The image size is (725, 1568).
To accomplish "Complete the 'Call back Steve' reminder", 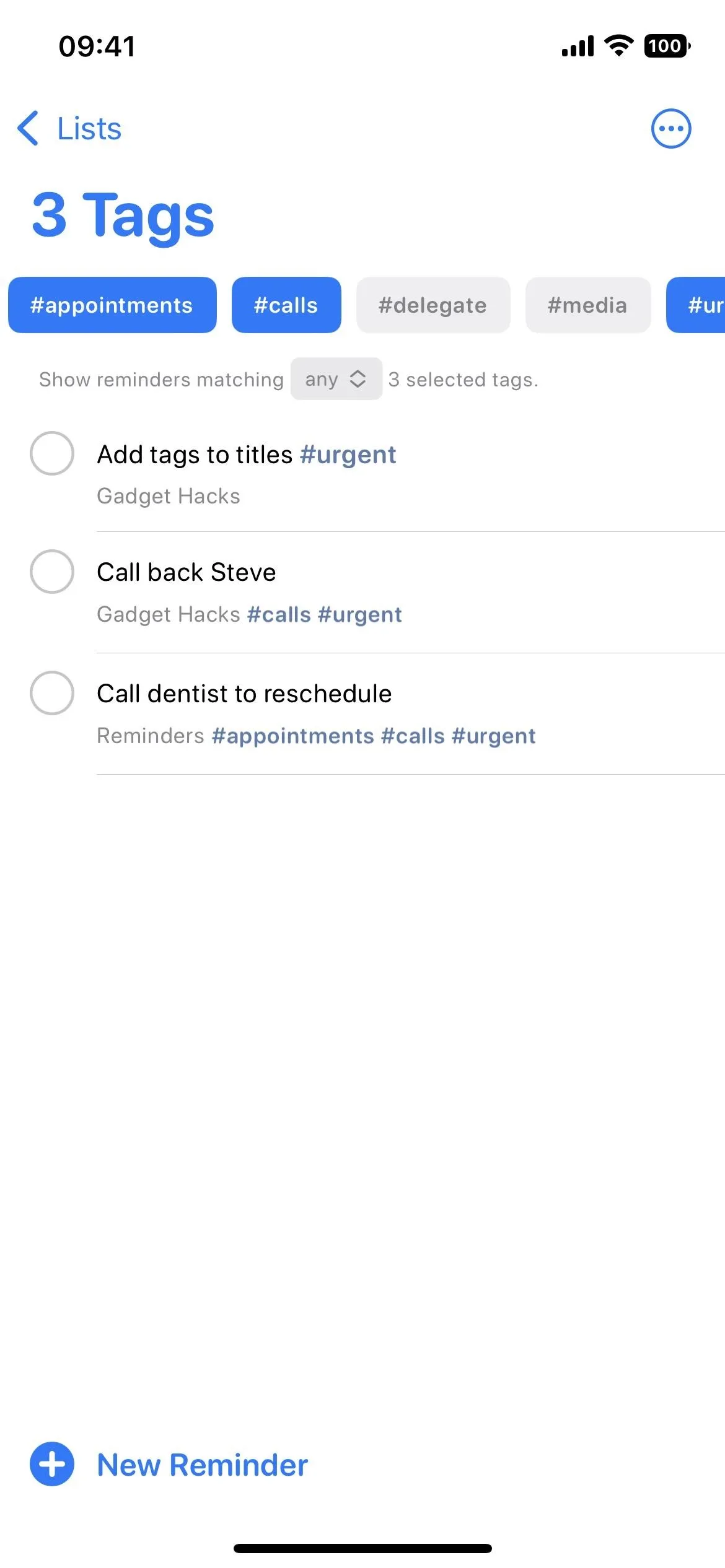I will [52, 572].
